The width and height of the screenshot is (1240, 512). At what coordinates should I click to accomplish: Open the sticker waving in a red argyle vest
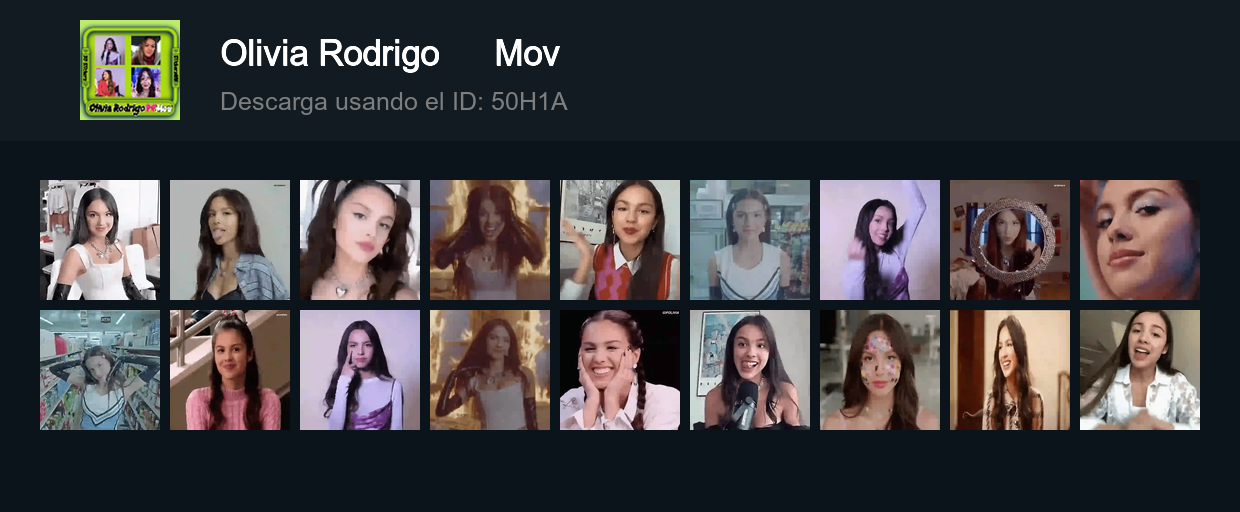point(620,240)
